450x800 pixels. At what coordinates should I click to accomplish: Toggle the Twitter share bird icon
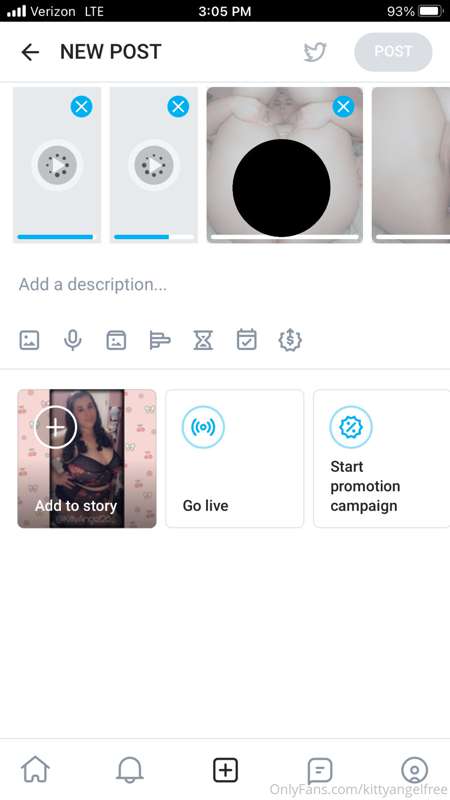coord(315,52)
